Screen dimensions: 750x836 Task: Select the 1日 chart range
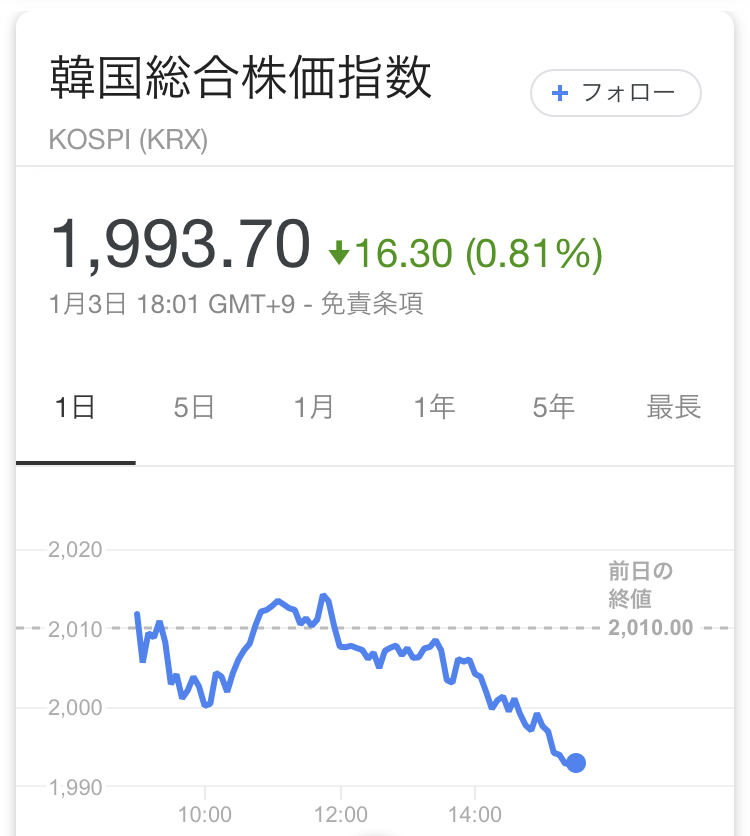(75, 407)
